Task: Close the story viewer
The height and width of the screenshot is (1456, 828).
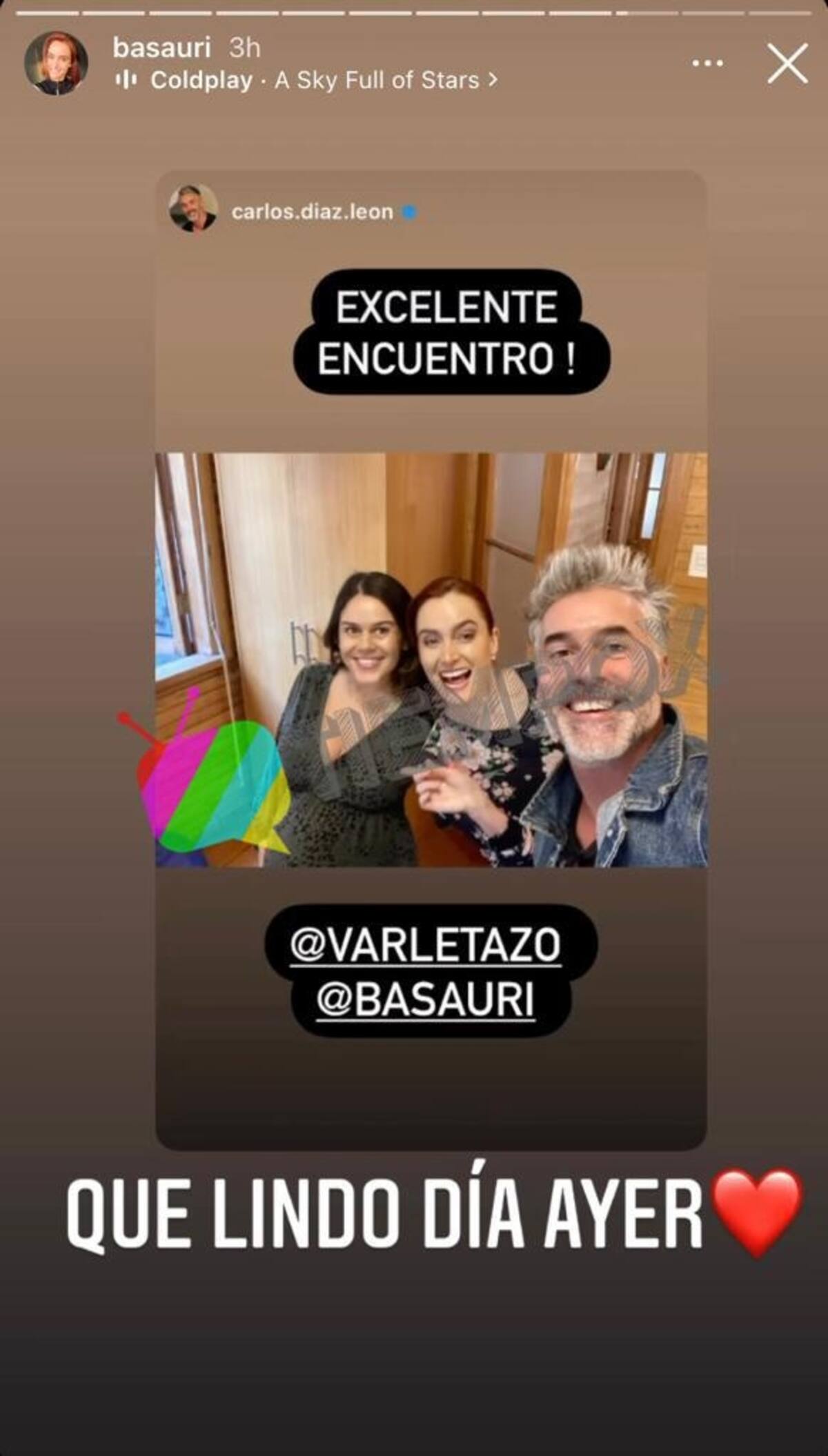Action: (787, 64)
